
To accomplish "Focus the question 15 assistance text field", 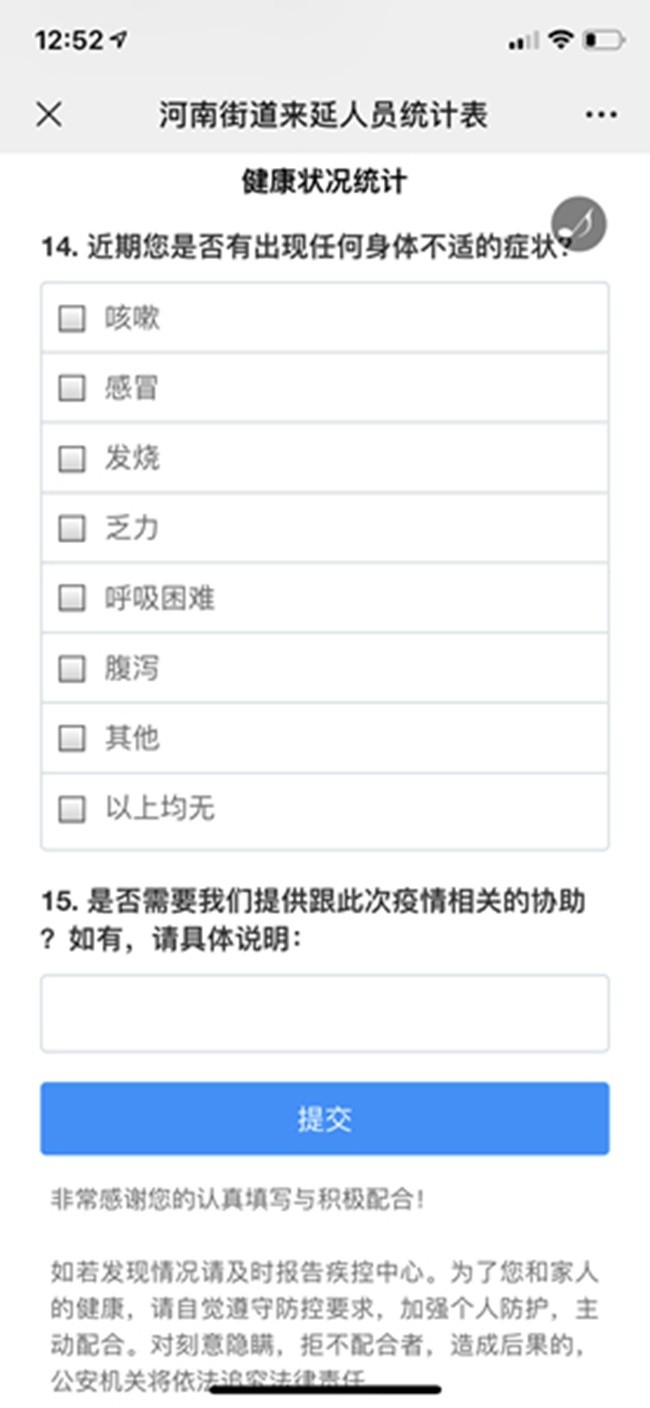I will (x=325, y=1014).
